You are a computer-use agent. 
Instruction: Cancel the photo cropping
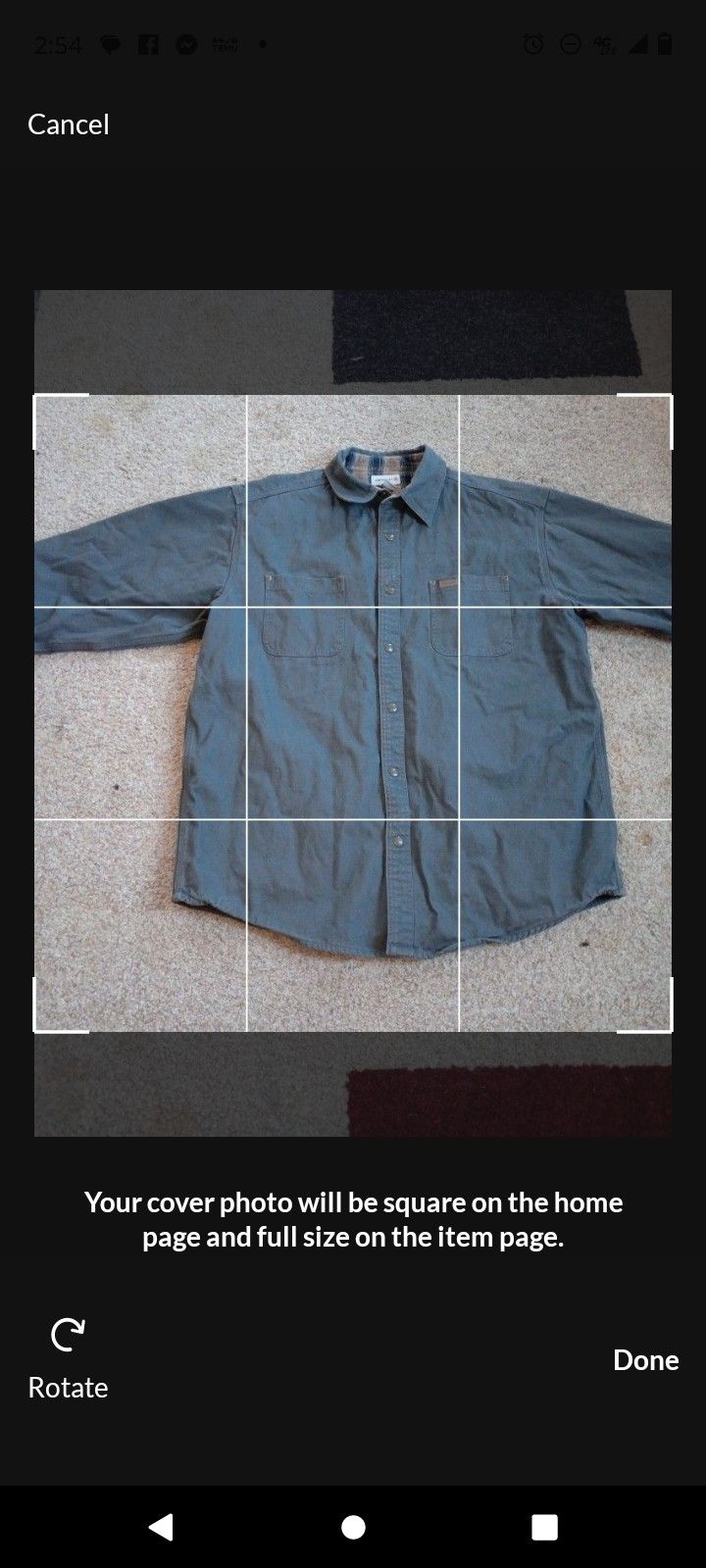68,124
